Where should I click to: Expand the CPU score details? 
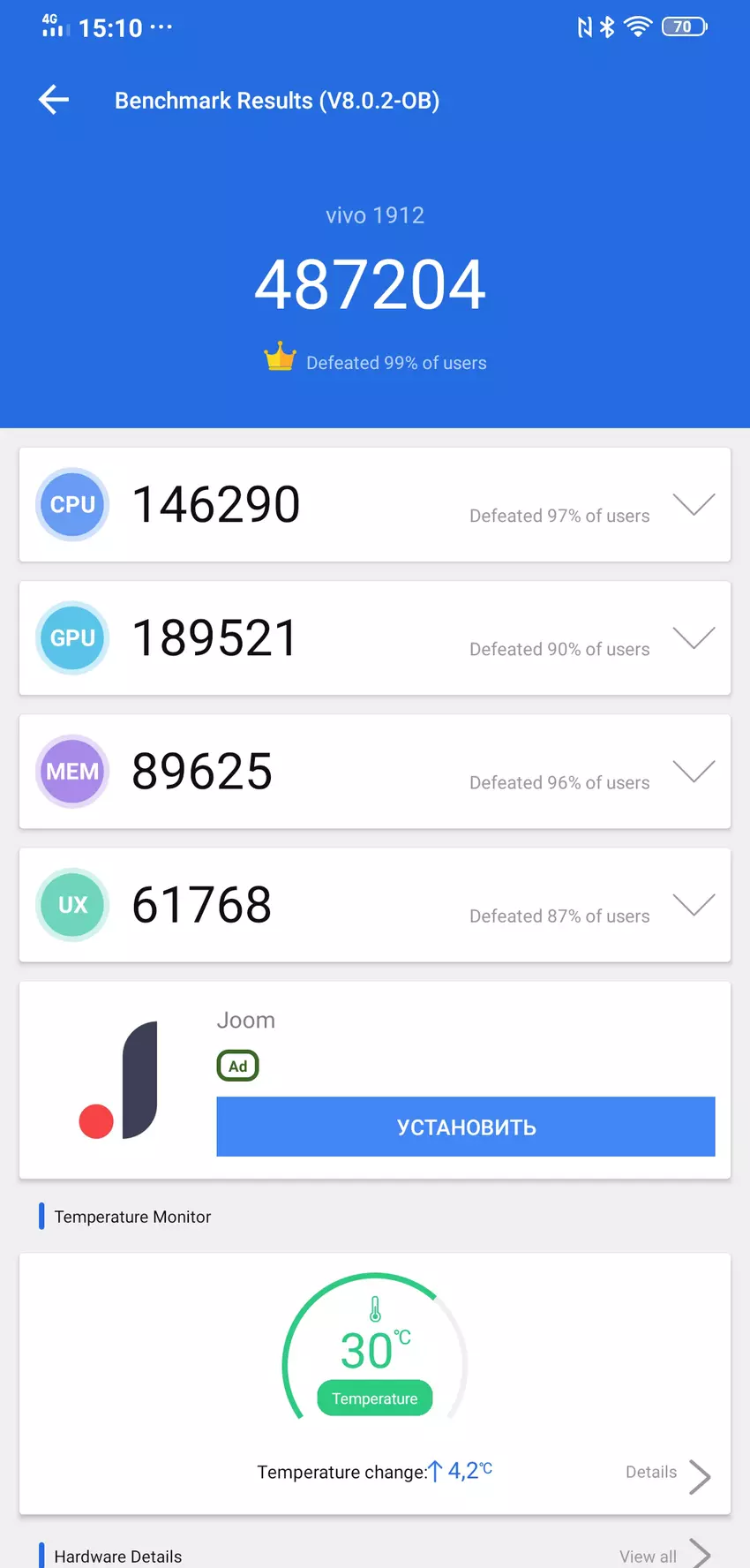694,504
